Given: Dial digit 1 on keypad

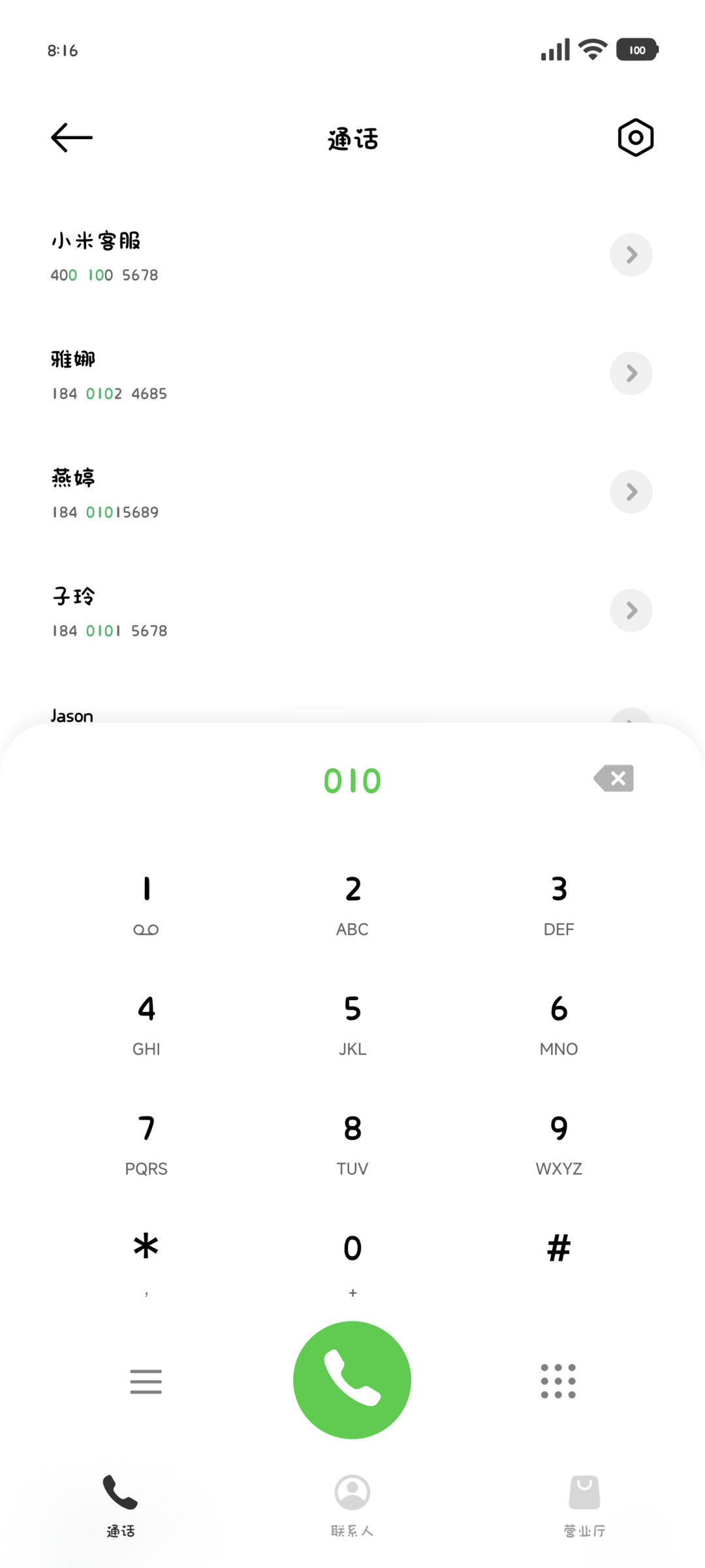Looking at the screenshot, I should [146, 905].
